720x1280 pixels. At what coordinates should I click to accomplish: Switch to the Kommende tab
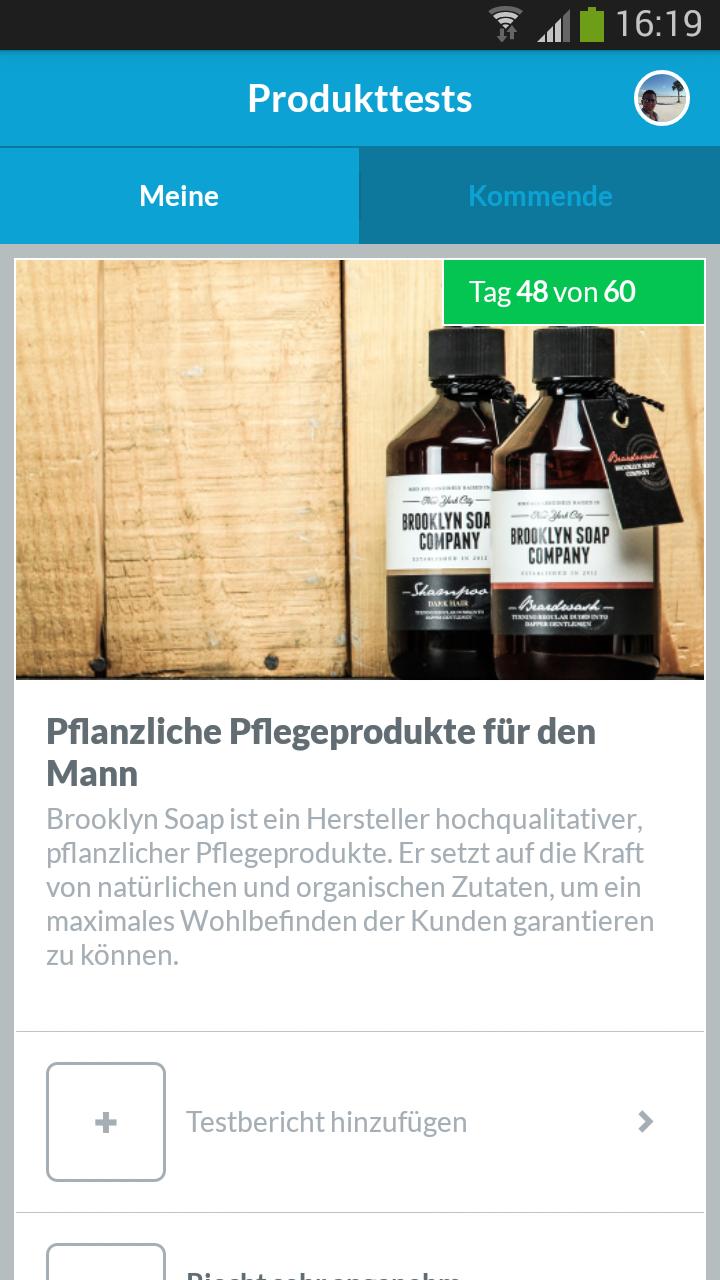pos(540,196)
